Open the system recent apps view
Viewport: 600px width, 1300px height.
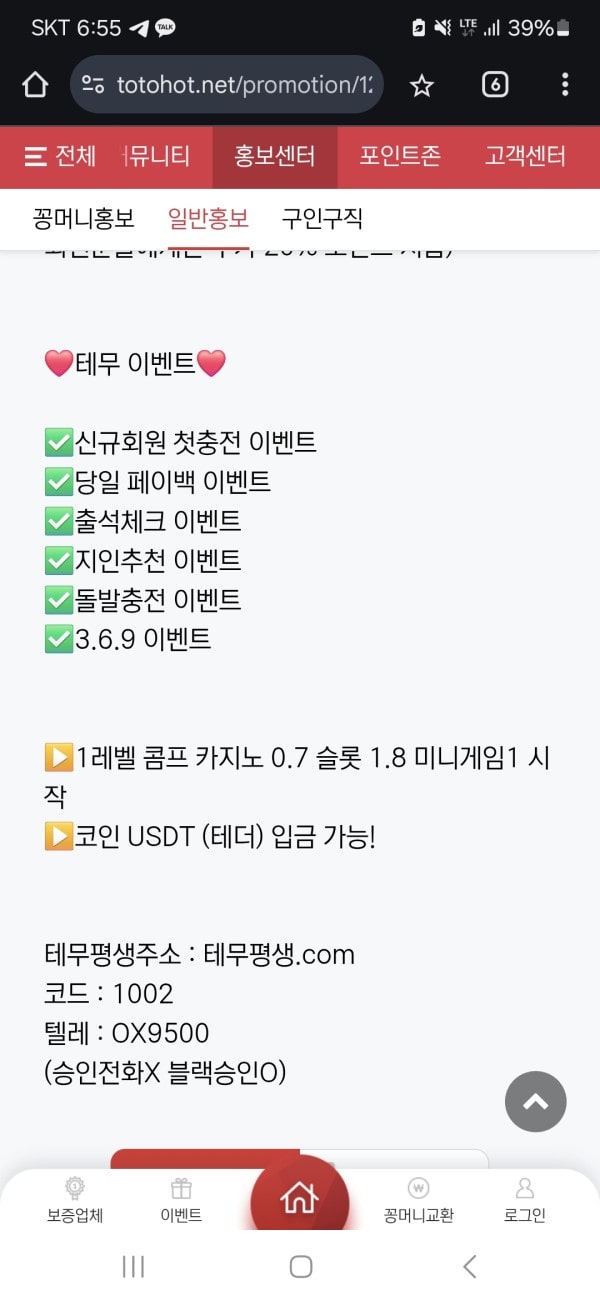click(x=133, y=1267)
